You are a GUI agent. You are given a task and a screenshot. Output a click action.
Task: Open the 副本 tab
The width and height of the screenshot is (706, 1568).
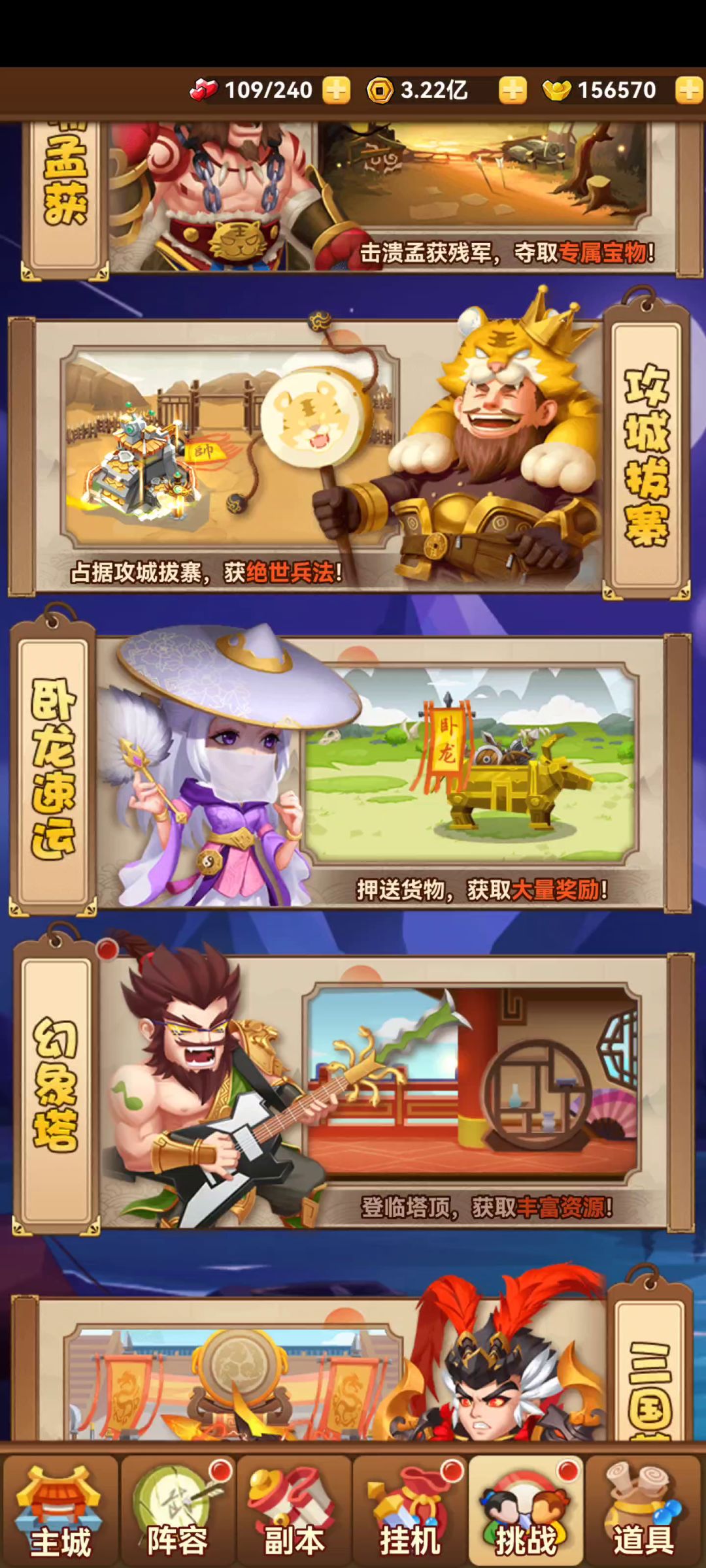[x=294, y=1511]
